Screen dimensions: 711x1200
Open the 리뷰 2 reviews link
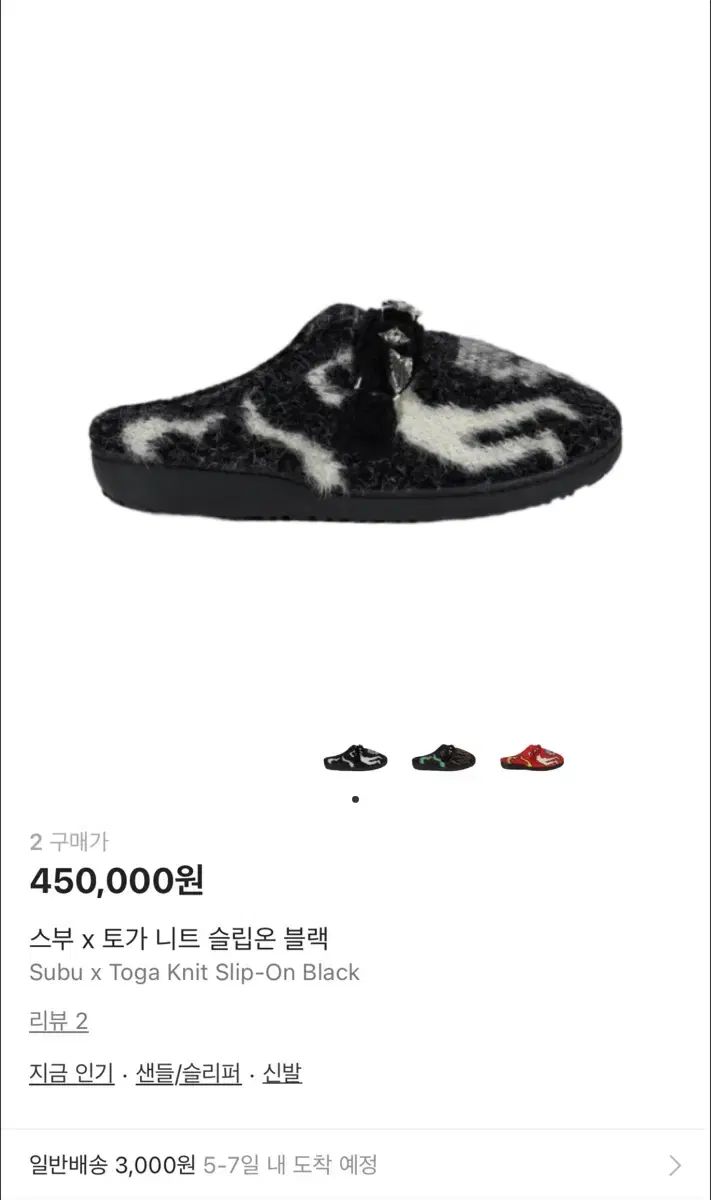pos(59,1022)
